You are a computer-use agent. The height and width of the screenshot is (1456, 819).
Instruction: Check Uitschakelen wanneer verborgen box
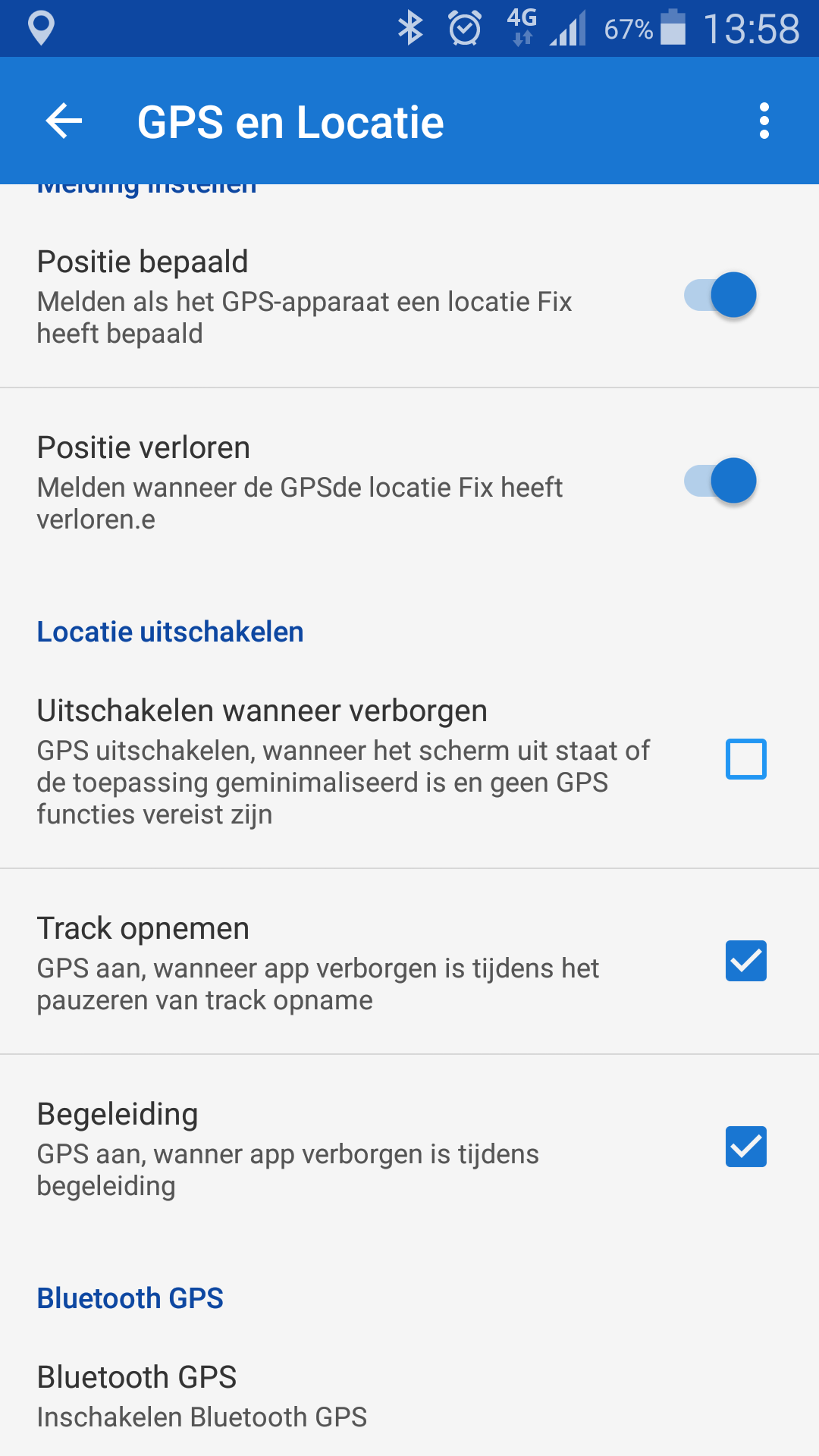point(745,759)
